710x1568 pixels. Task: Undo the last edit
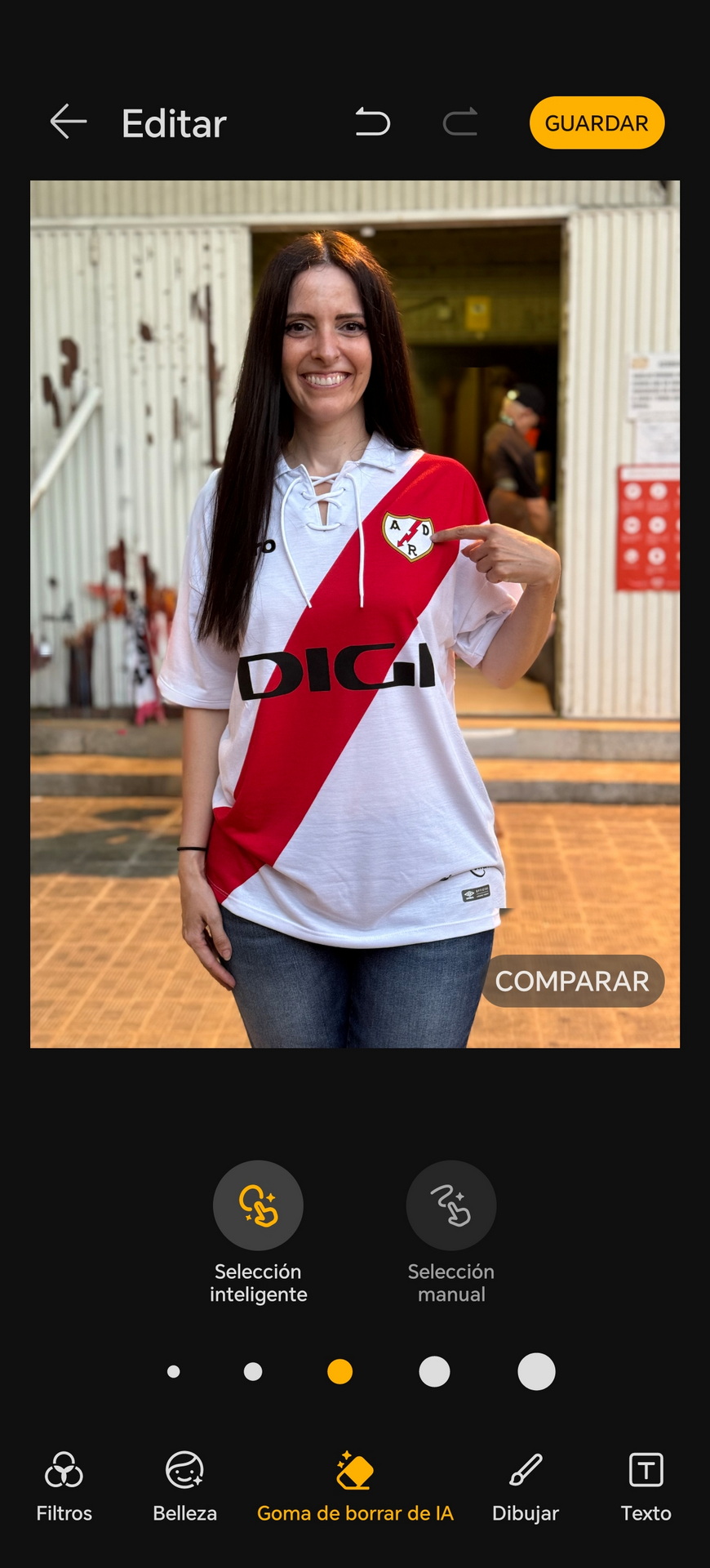373,122
